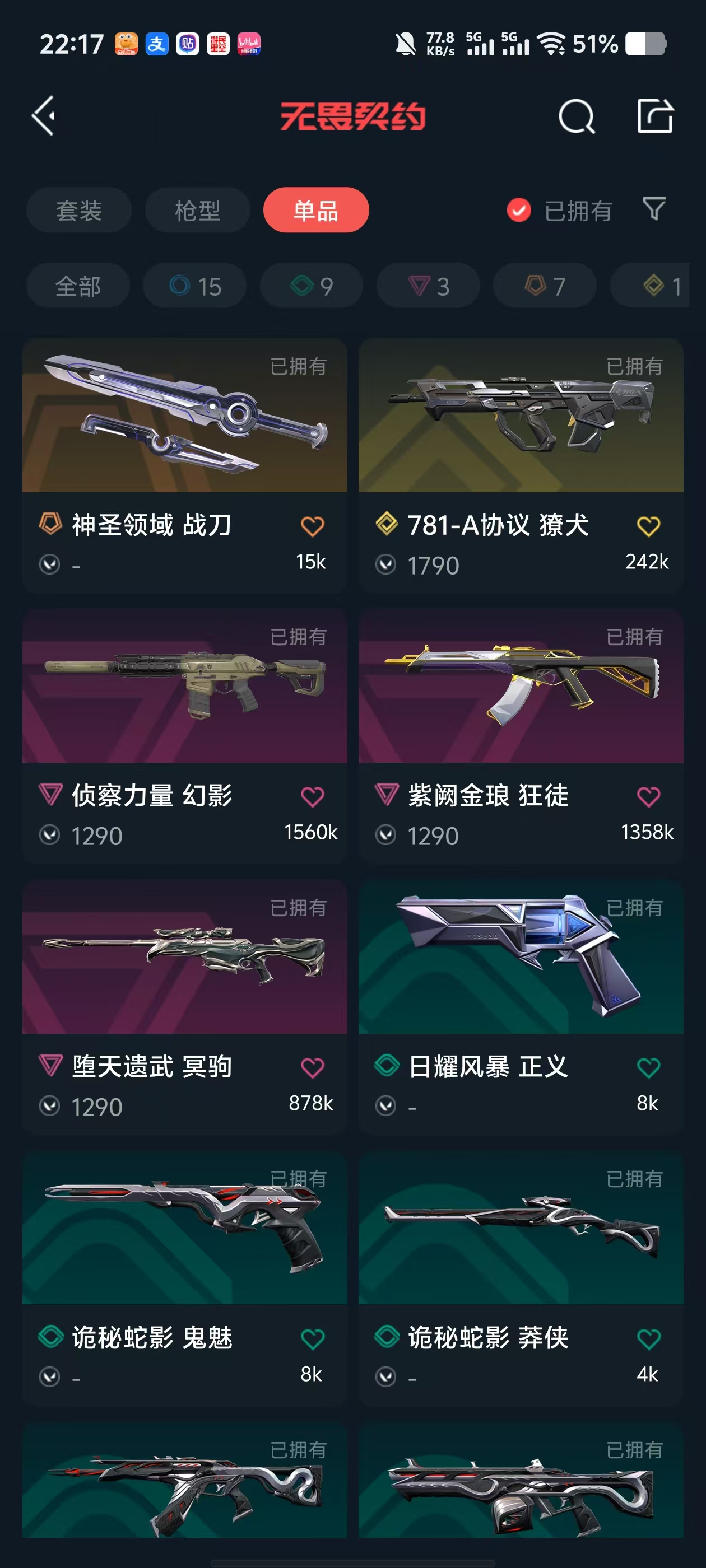Viewport: 706px width, 1568px height.
Task: Switch to the 套装 tab
Action: coord(78,211)
